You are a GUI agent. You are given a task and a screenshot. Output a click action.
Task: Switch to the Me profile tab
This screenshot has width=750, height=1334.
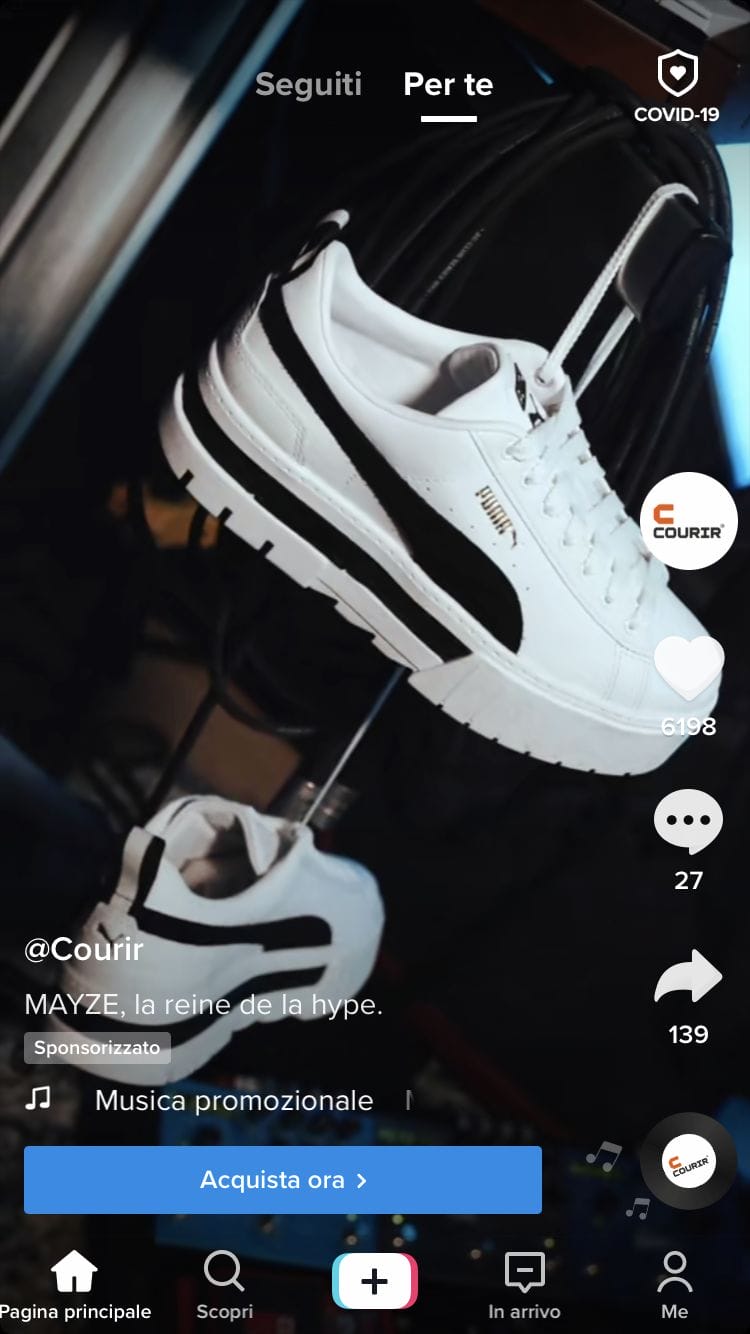click(675, 1285)
